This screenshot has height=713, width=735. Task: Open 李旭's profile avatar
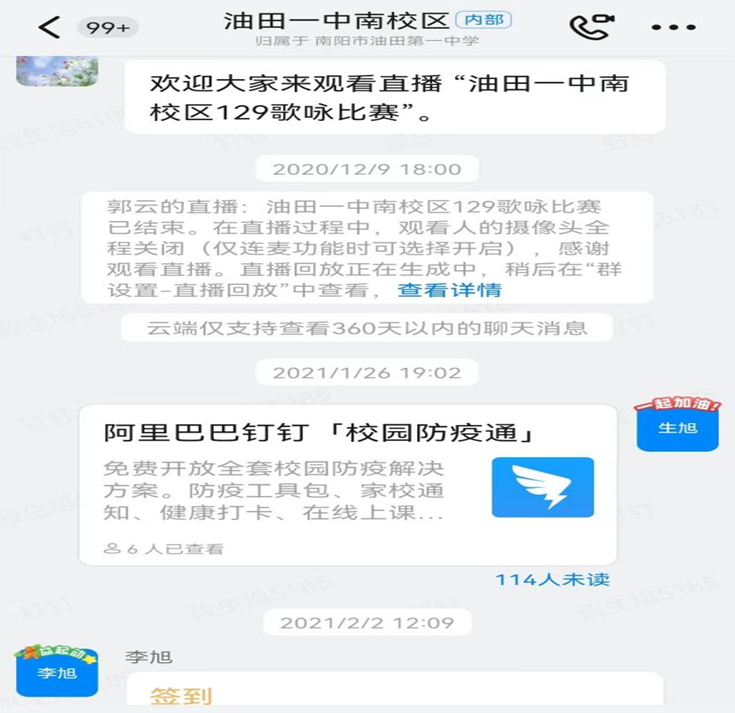tap(56, 670)
